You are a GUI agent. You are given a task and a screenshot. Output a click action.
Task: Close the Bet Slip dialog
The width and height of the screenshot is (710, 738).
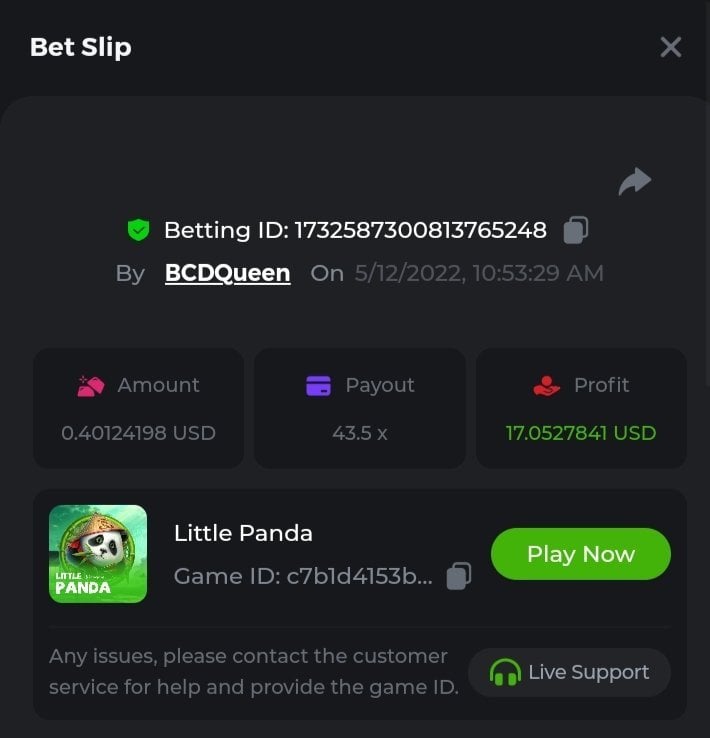[x=670, y=47]
